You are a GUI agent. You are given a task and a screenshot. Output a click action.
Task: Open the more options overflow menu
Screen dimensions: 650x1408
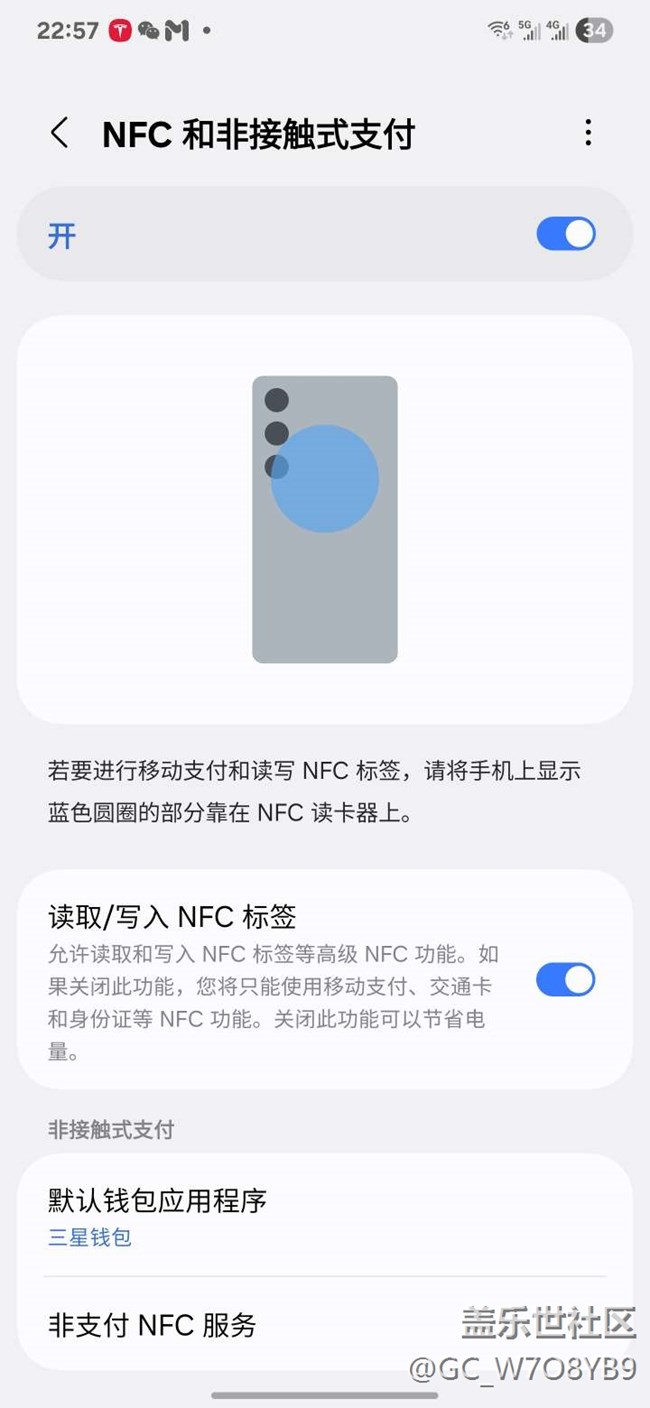coord(588,133)
